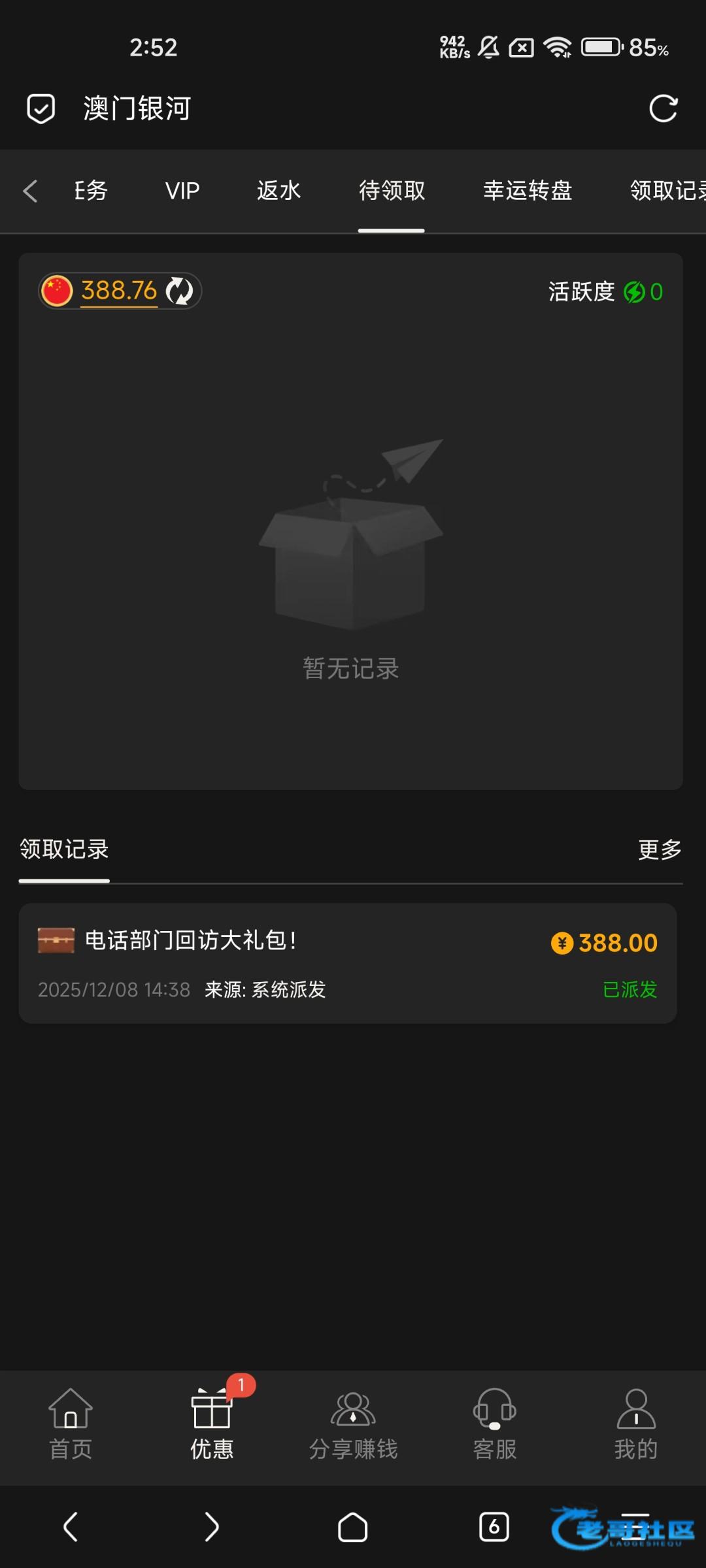The width and height of the screenshot is (706, 1568).
Task: Return to the browser home page
Action: [x=352, y=1527]
